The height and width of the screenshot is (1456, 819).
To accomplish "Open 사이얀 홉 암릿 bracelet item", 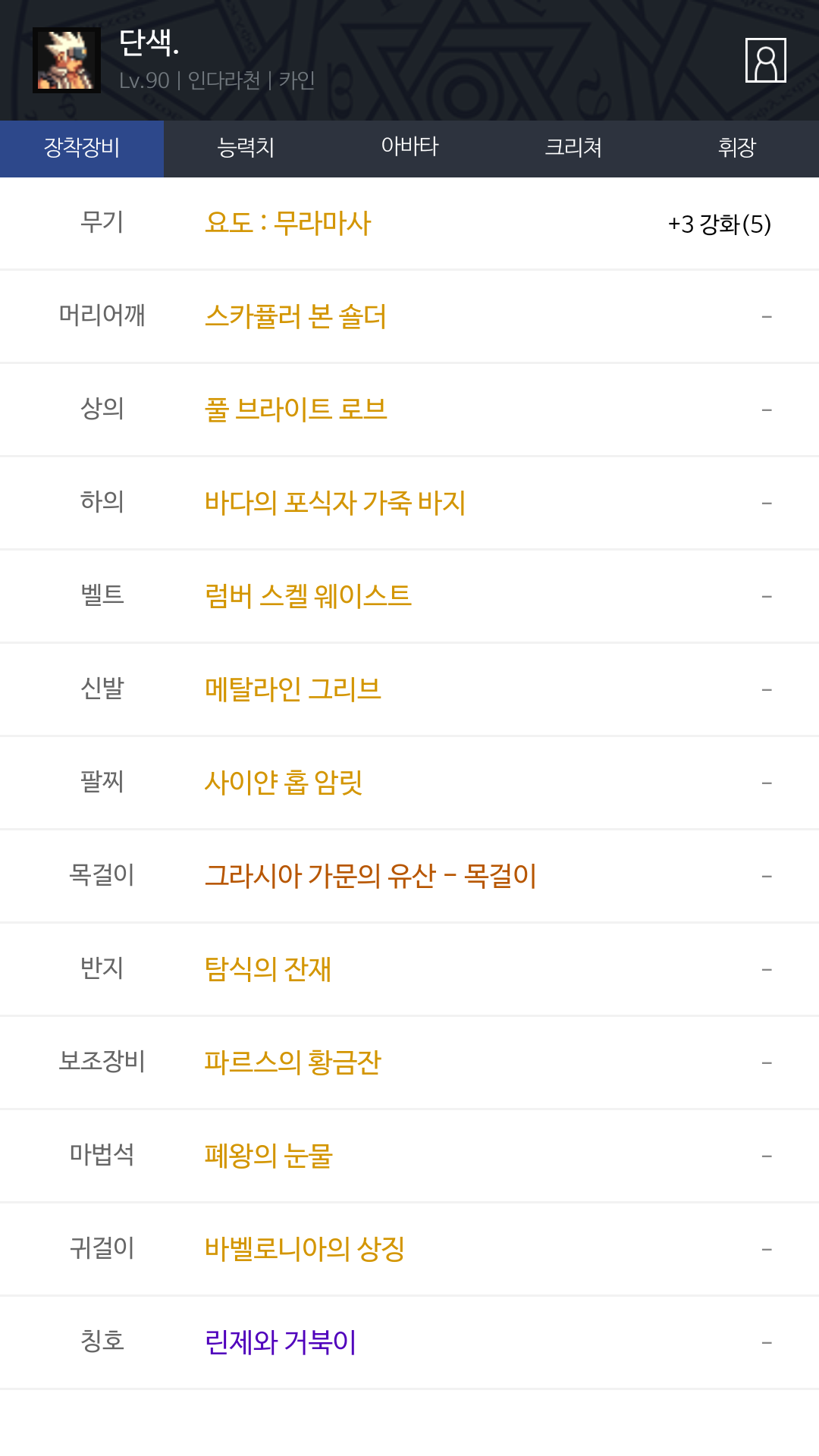I will pyautogui.click(x=284, y=783).
